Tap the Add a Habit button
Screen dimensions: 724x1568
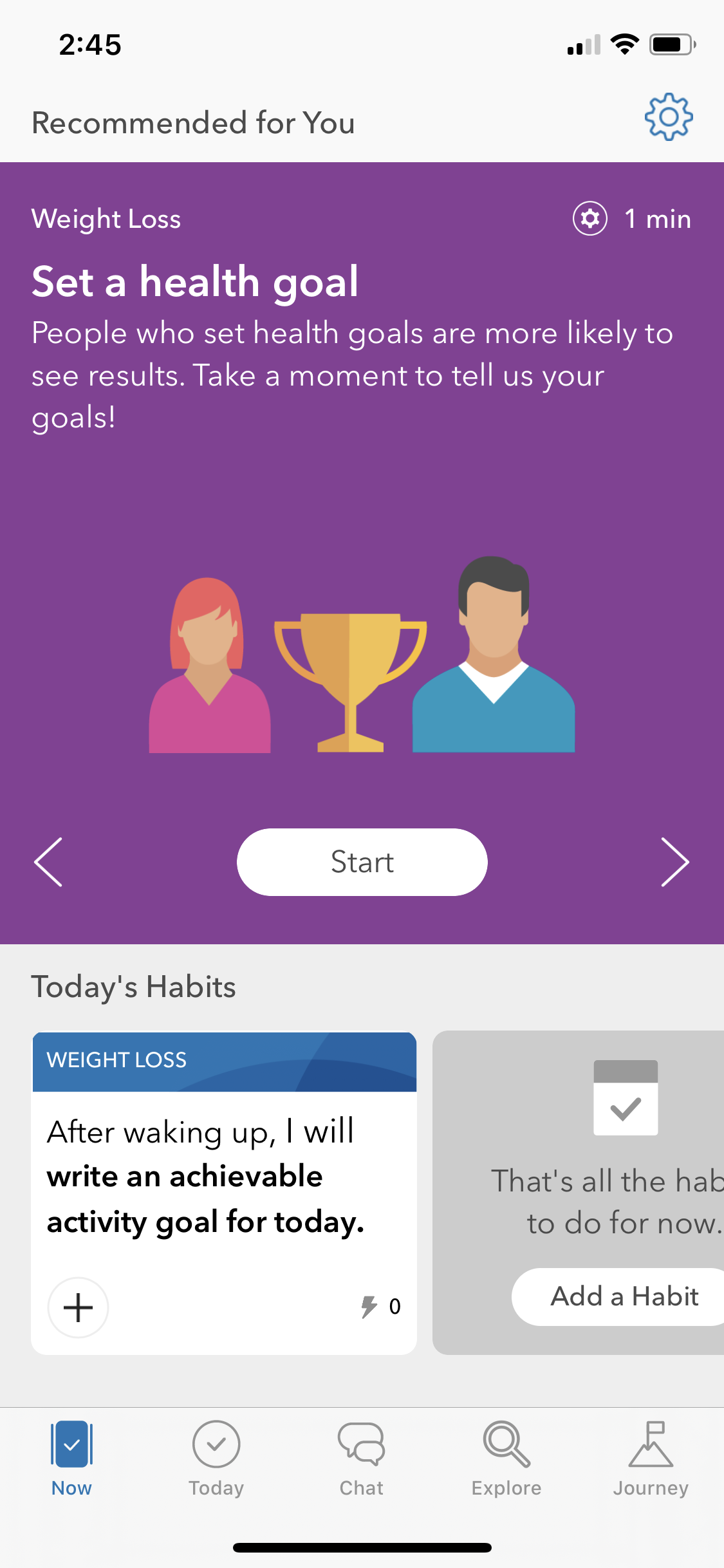coord(624,1296)
